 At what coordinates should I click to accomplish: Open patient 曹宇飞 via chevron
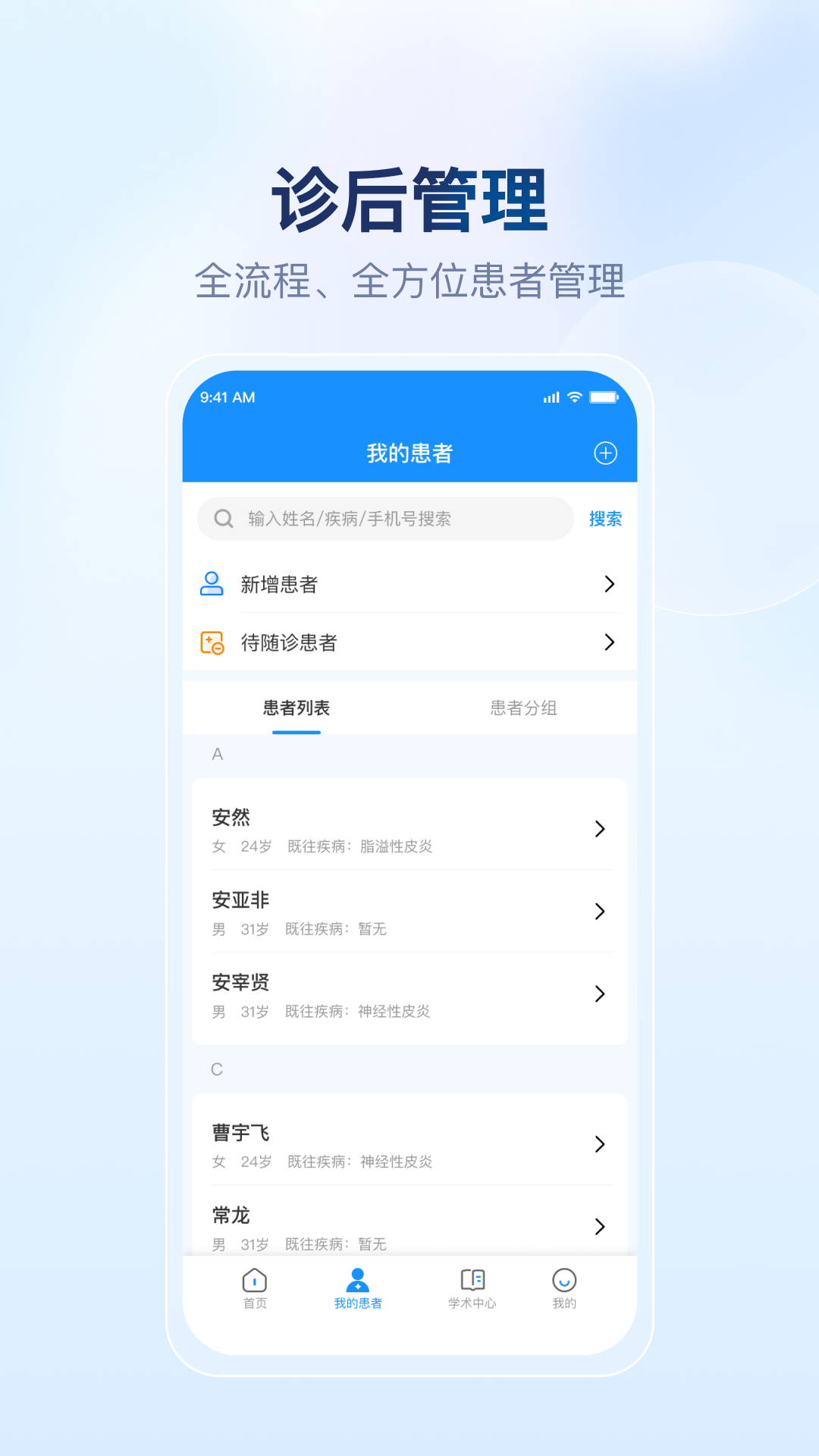(601, 1144)
